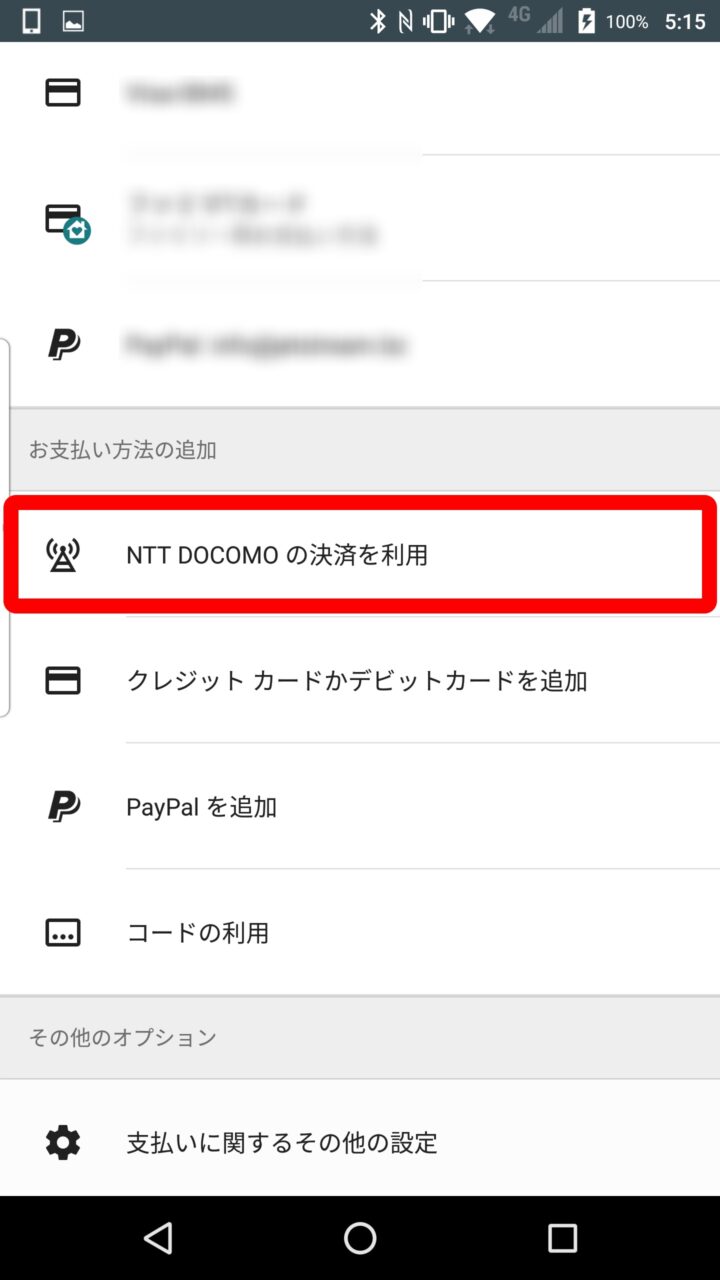Tap the system back button
Screen dimensions: 720x1280
pyautogui.click(x=158, y=1238)
